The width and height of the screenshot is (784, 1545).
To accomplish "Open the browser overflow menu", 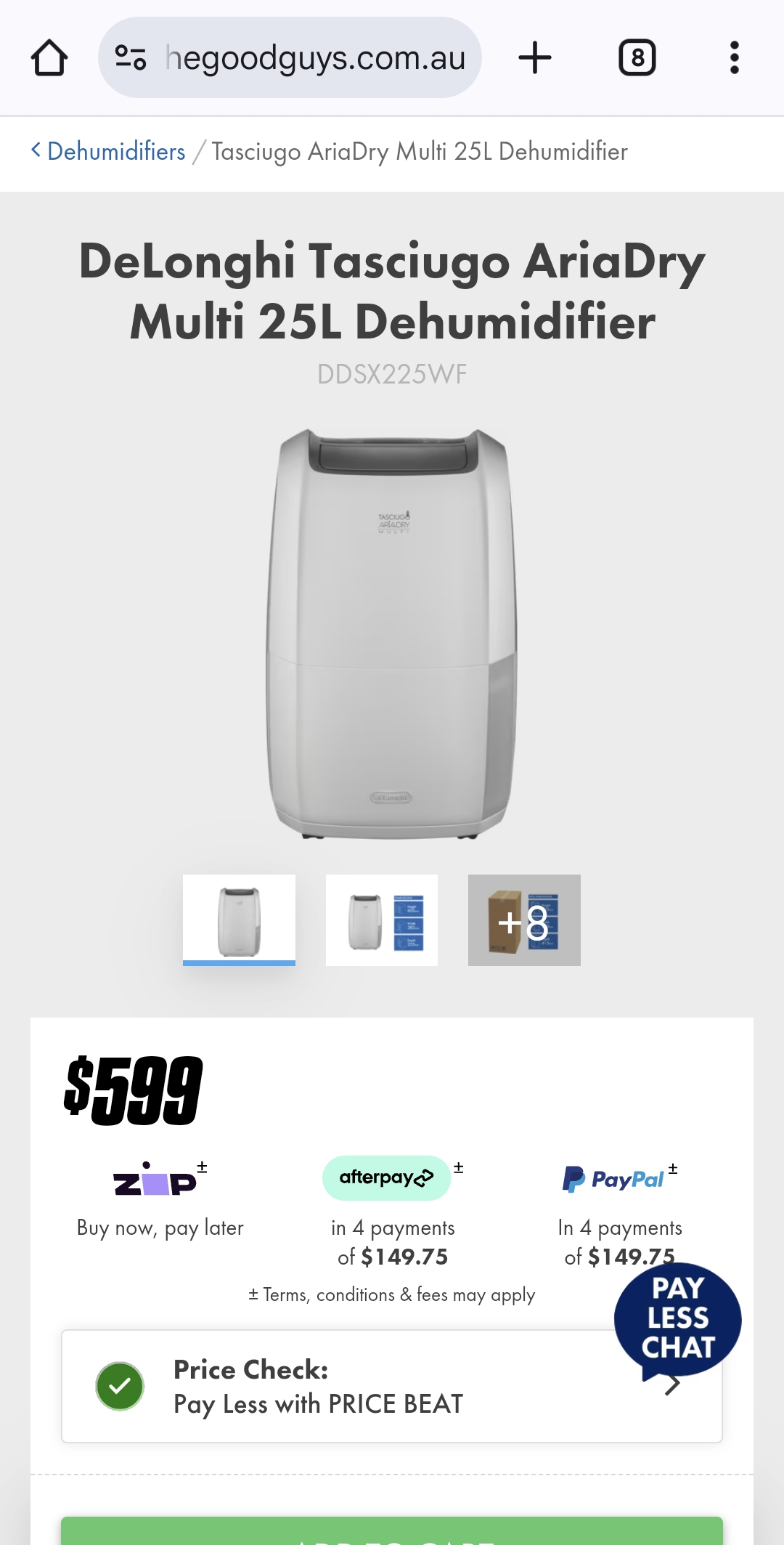I will 735,57.
